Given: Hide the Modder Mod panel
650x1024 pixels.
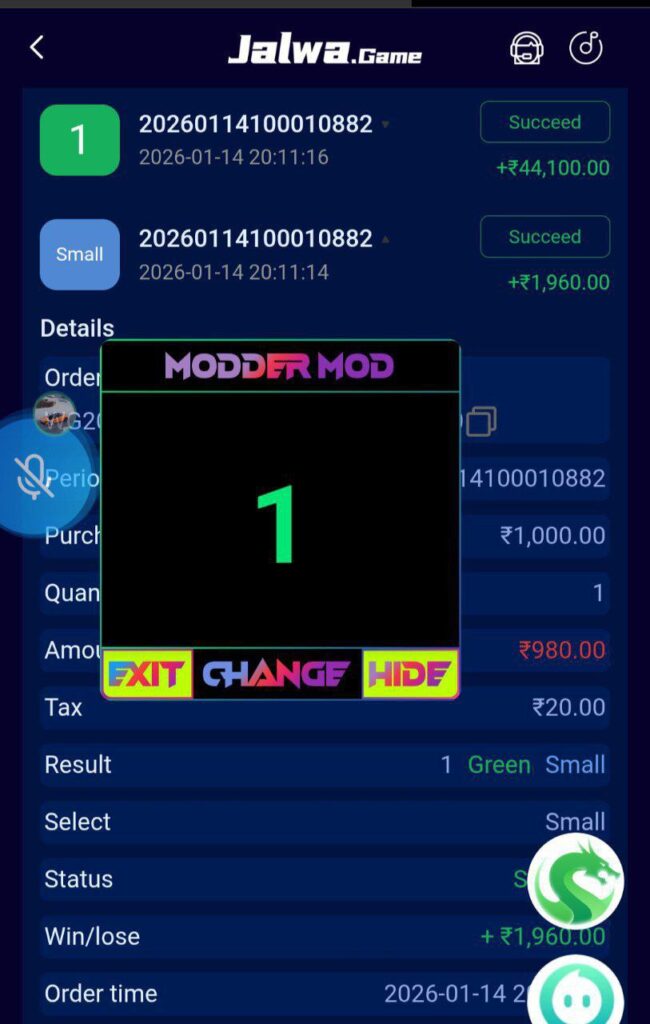Looking at the screenshot, I should [410, 674].
